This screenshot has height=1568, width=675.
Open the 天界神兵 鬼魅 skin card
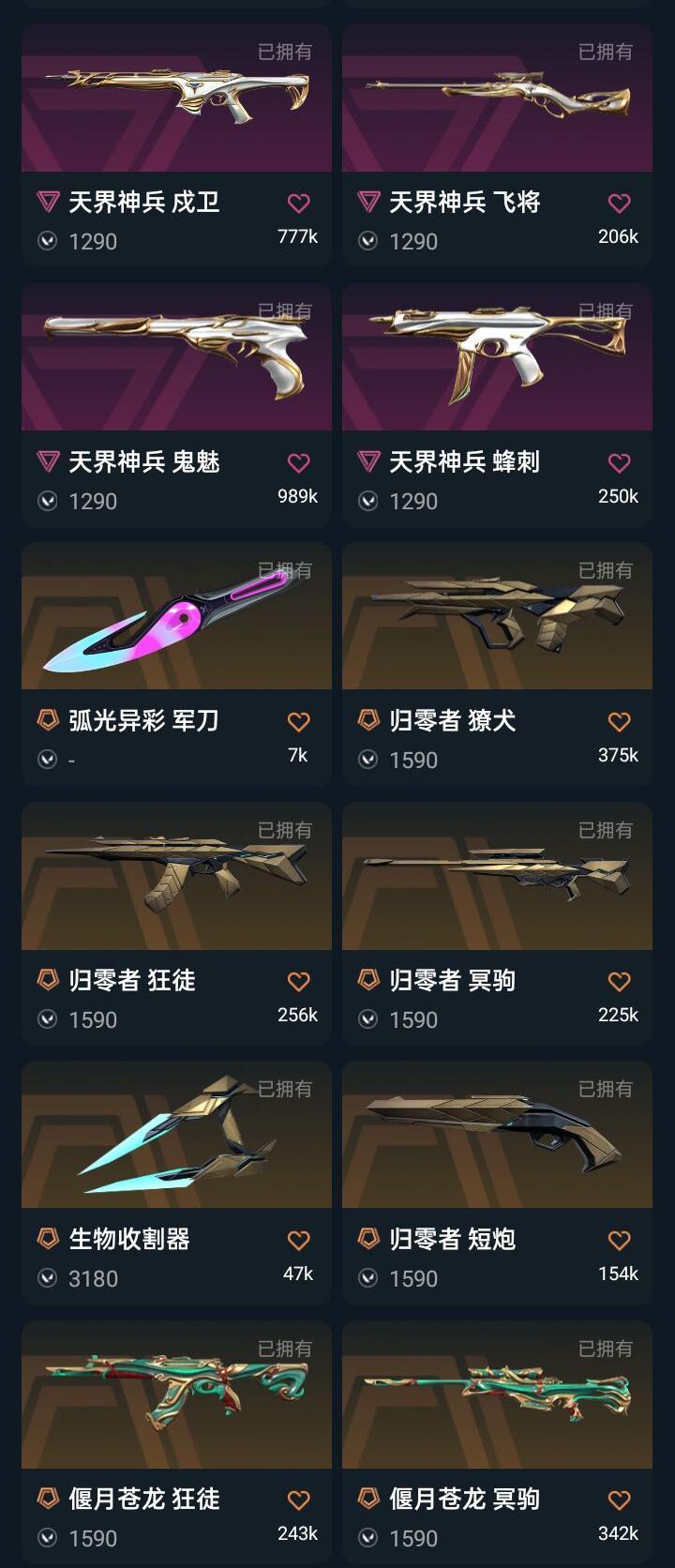point(176,357)
